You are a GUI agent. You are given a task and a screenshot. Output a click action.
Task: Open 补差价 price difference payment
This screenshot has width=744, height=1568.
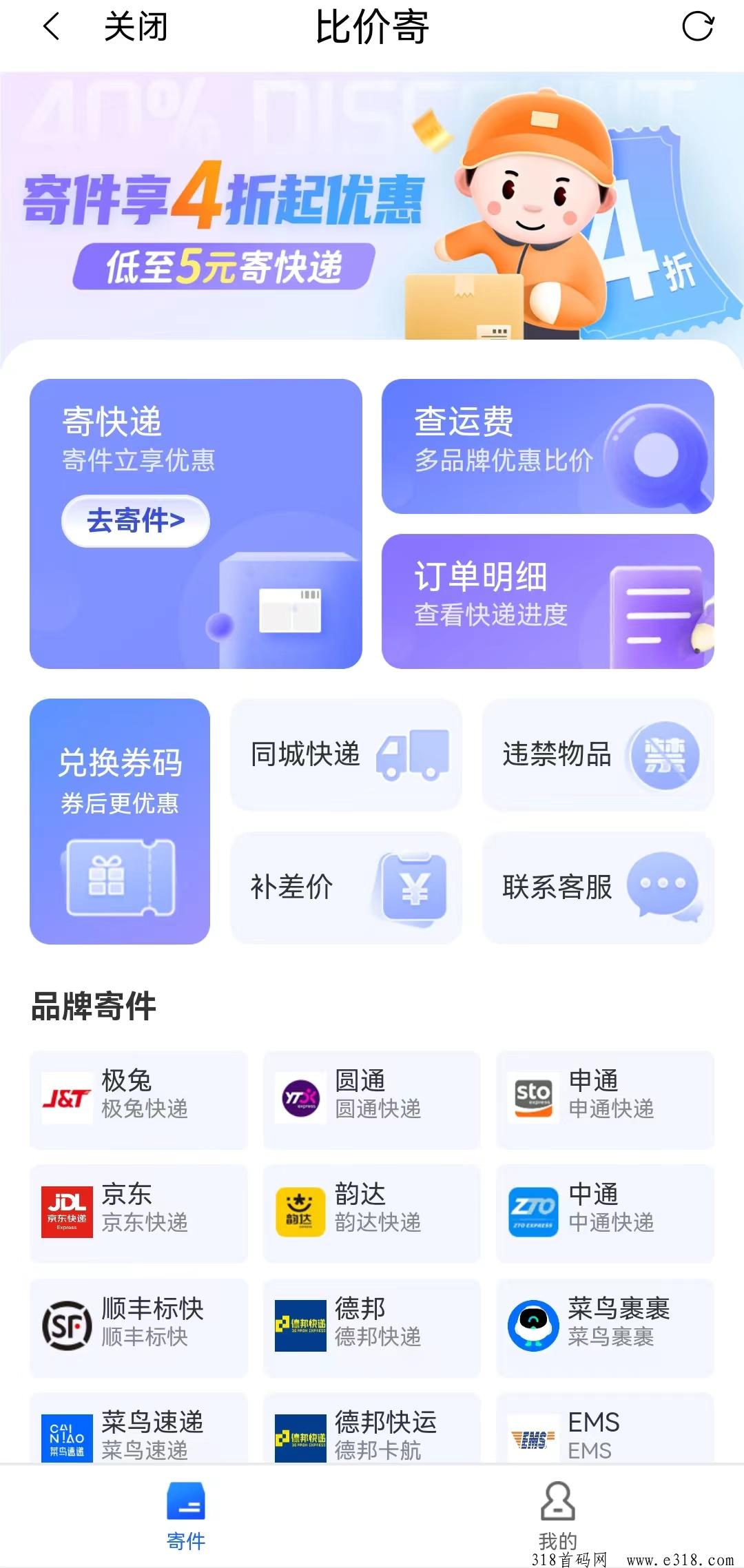(x=346, y=887)
